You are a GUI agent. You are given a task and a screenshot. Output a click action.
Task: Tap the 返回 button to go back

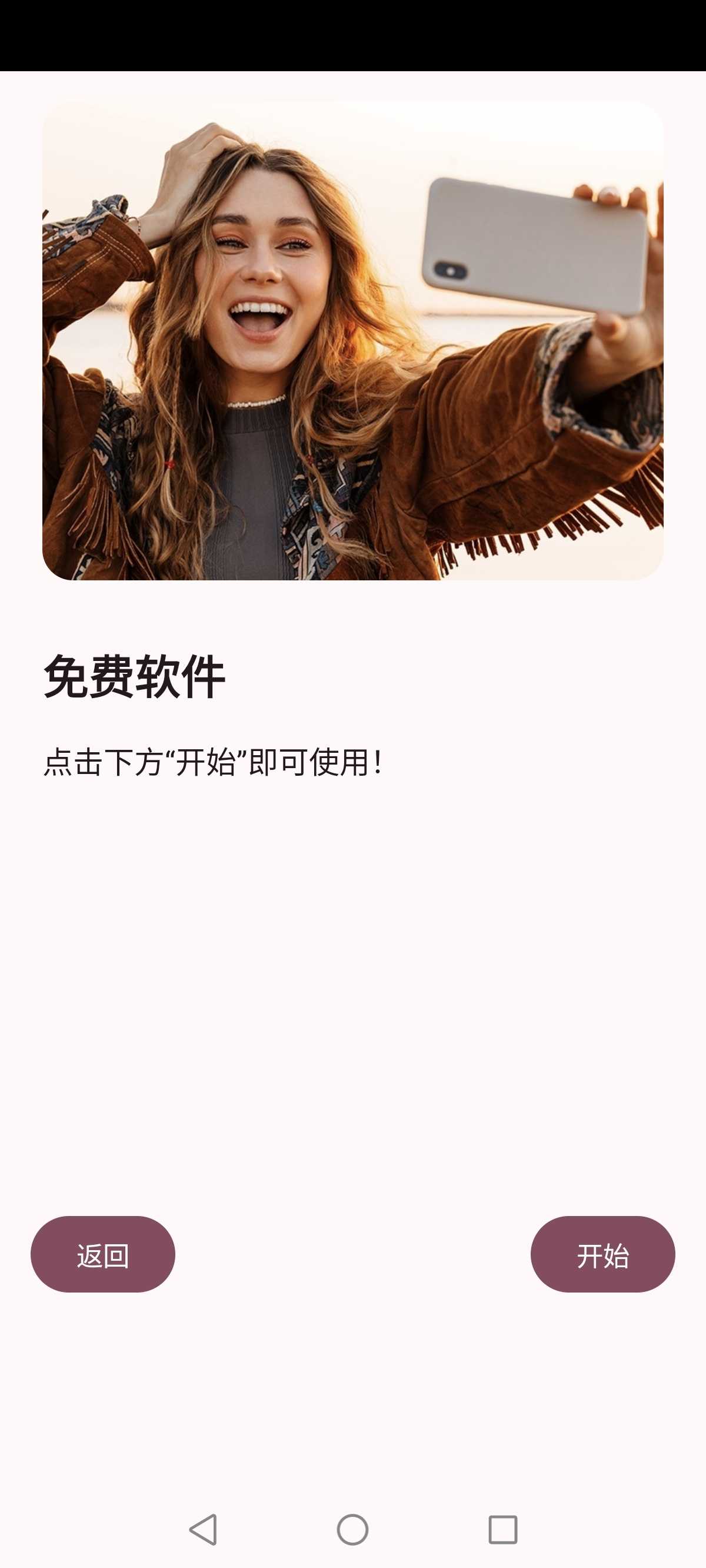point(103,1254)
